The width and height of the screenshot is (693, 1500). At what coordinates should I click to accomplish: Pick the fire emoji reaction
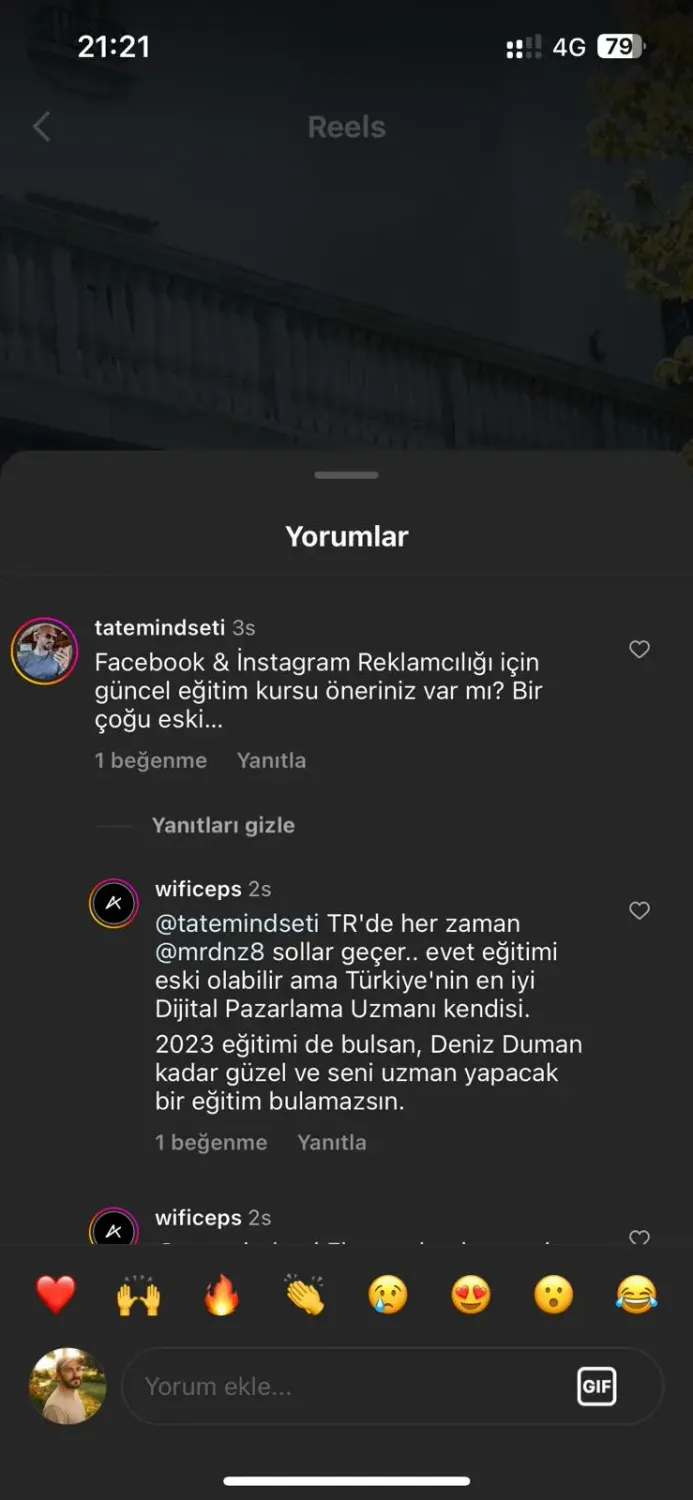tap(222, 1295)
